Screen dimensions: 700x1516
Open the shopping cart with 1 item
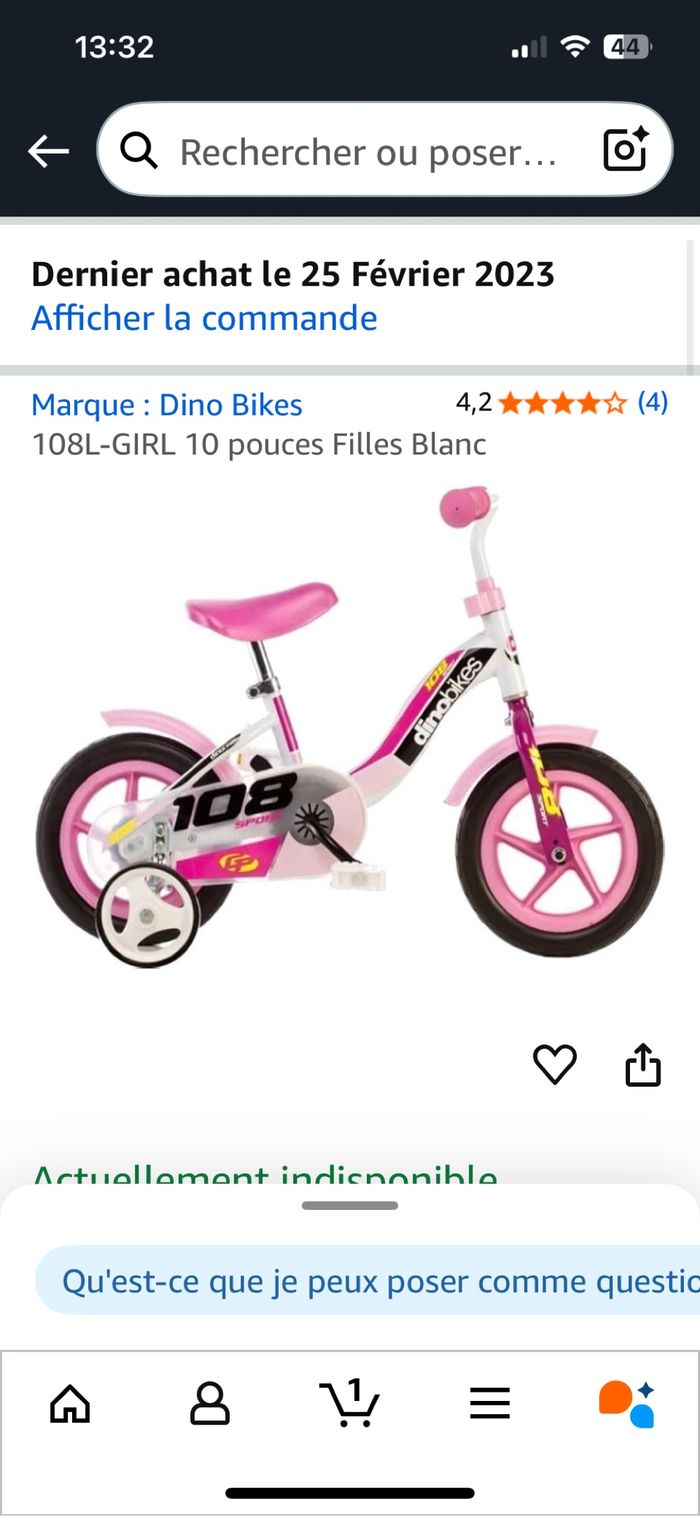coord(349,1402)
